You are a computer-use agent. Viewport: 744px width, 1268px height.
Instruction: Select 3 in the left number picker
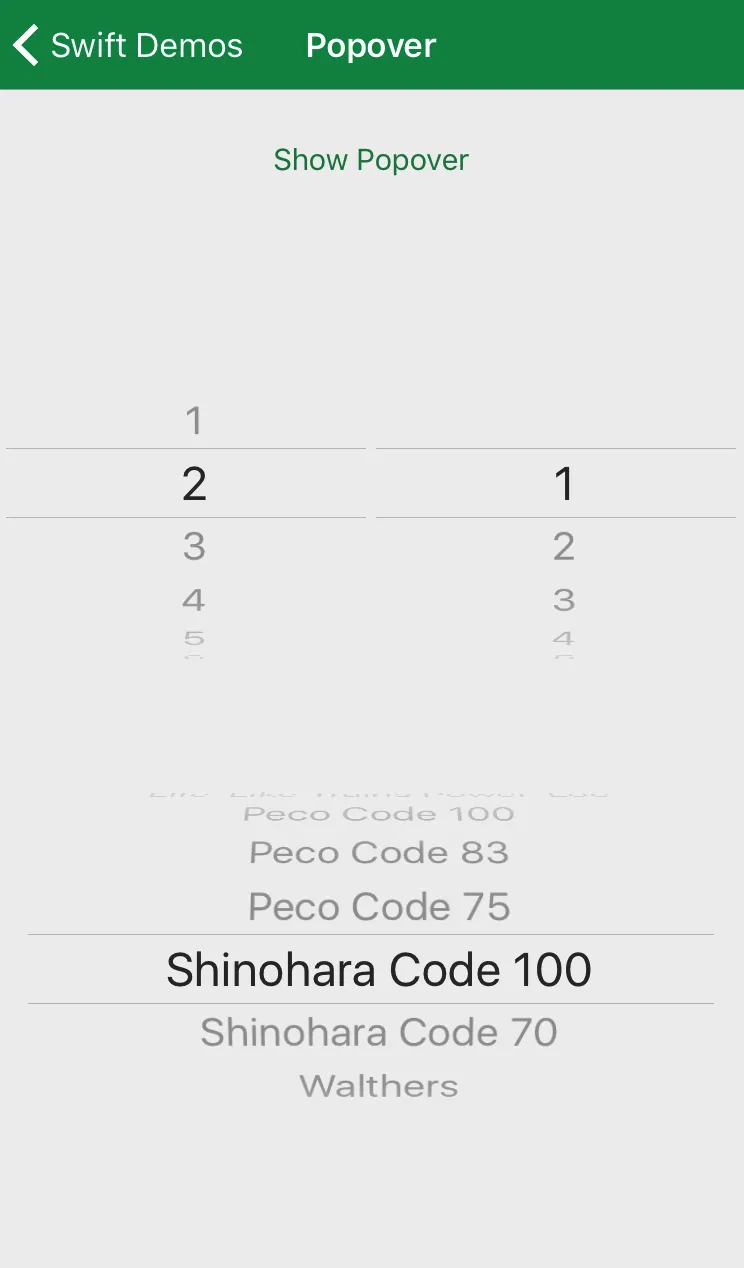point(194,546)
